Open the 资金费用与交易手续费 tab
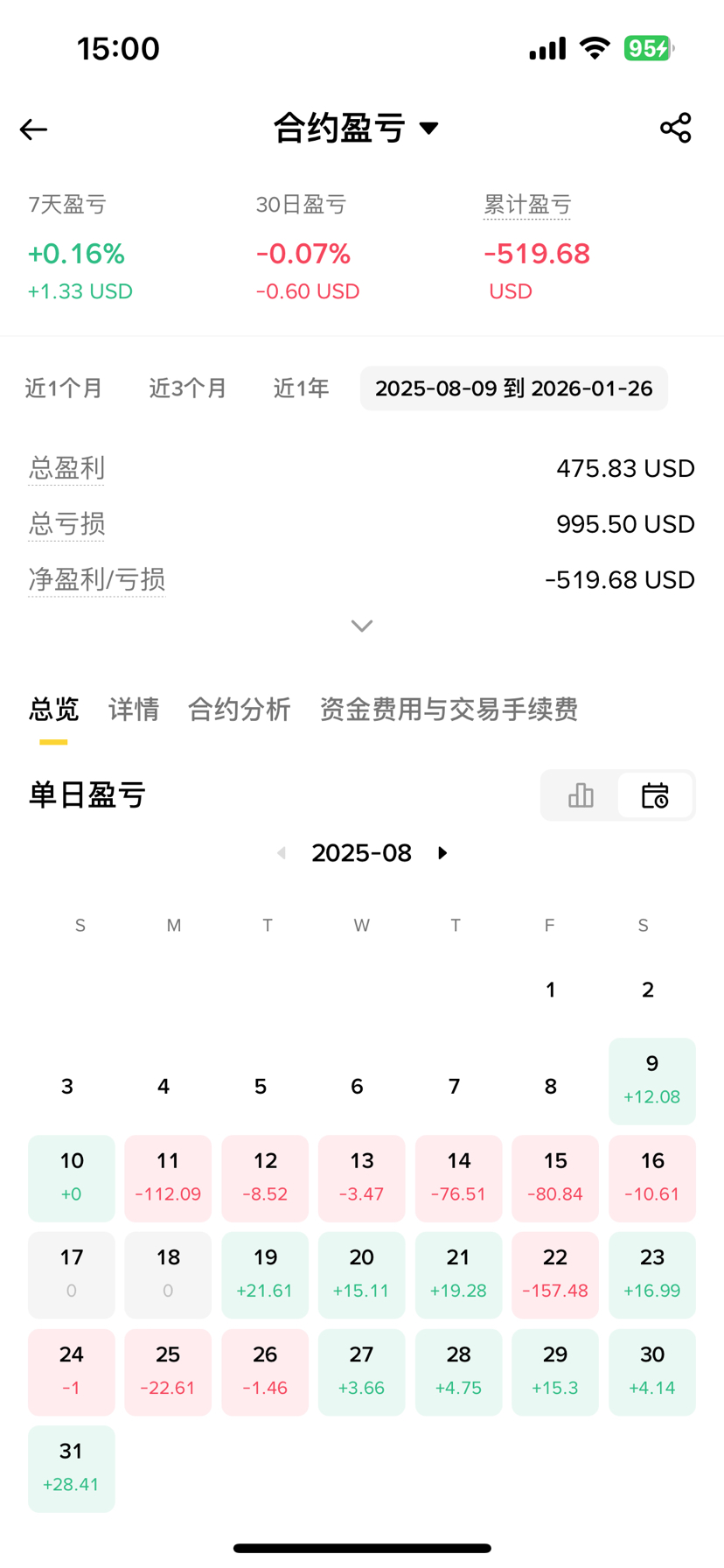 449,710
